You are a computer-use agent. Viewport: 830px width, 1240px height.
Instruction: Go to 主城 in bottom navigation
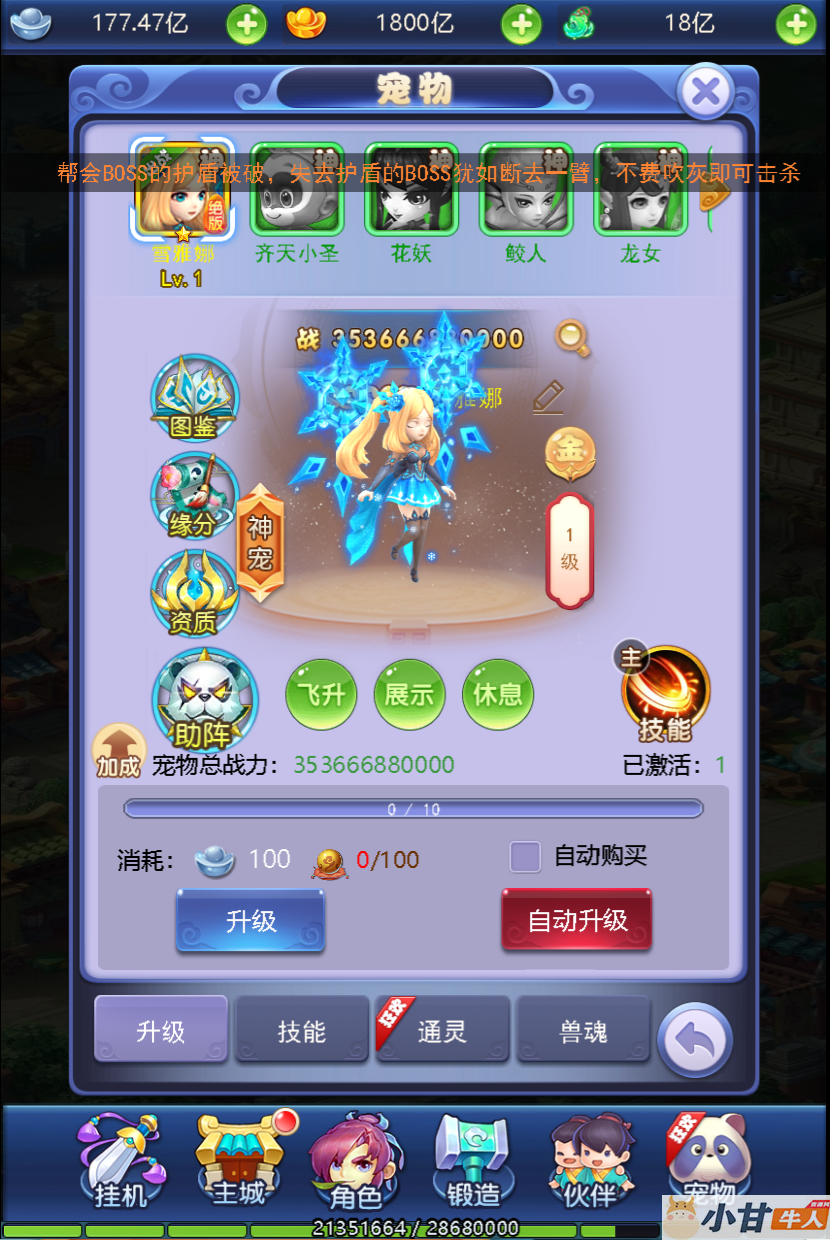(240, 1160)
